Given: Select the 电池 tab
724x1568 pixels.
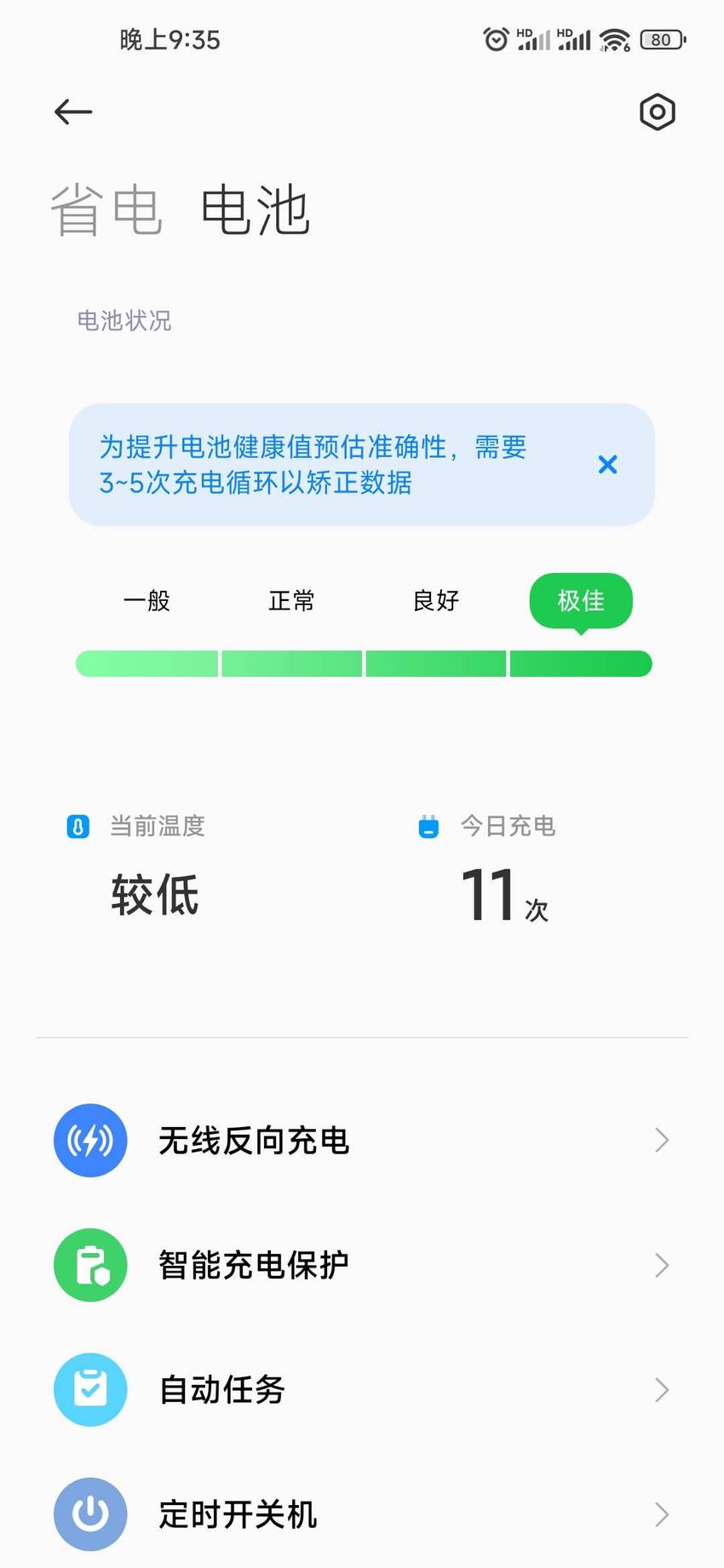Looking at the screenshot, I should [255, 210].
